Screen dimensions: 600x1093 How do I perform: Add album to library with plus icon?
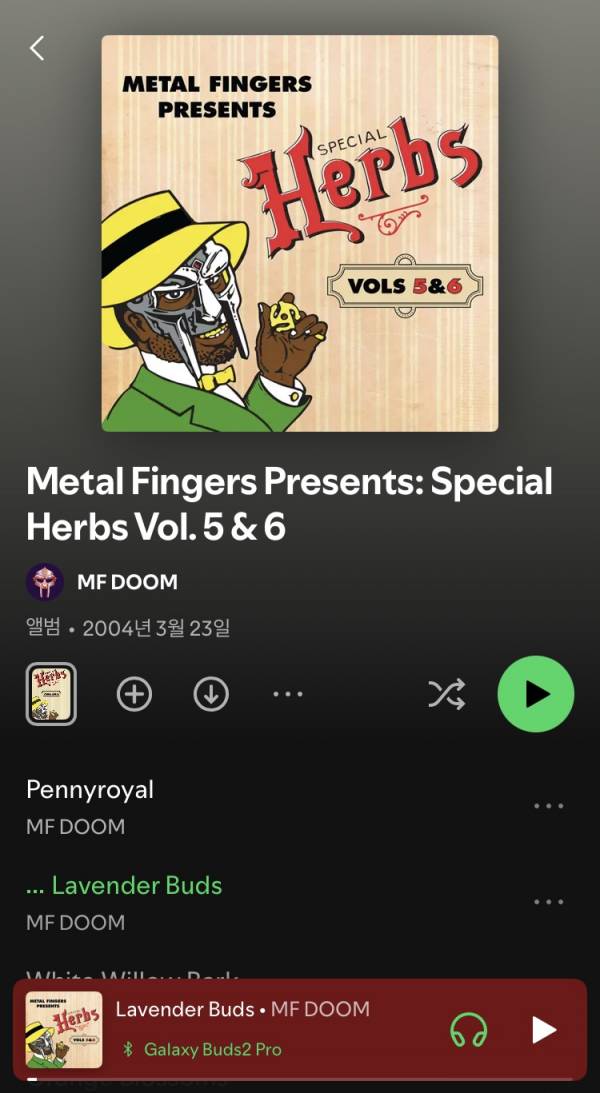(134, 694)
